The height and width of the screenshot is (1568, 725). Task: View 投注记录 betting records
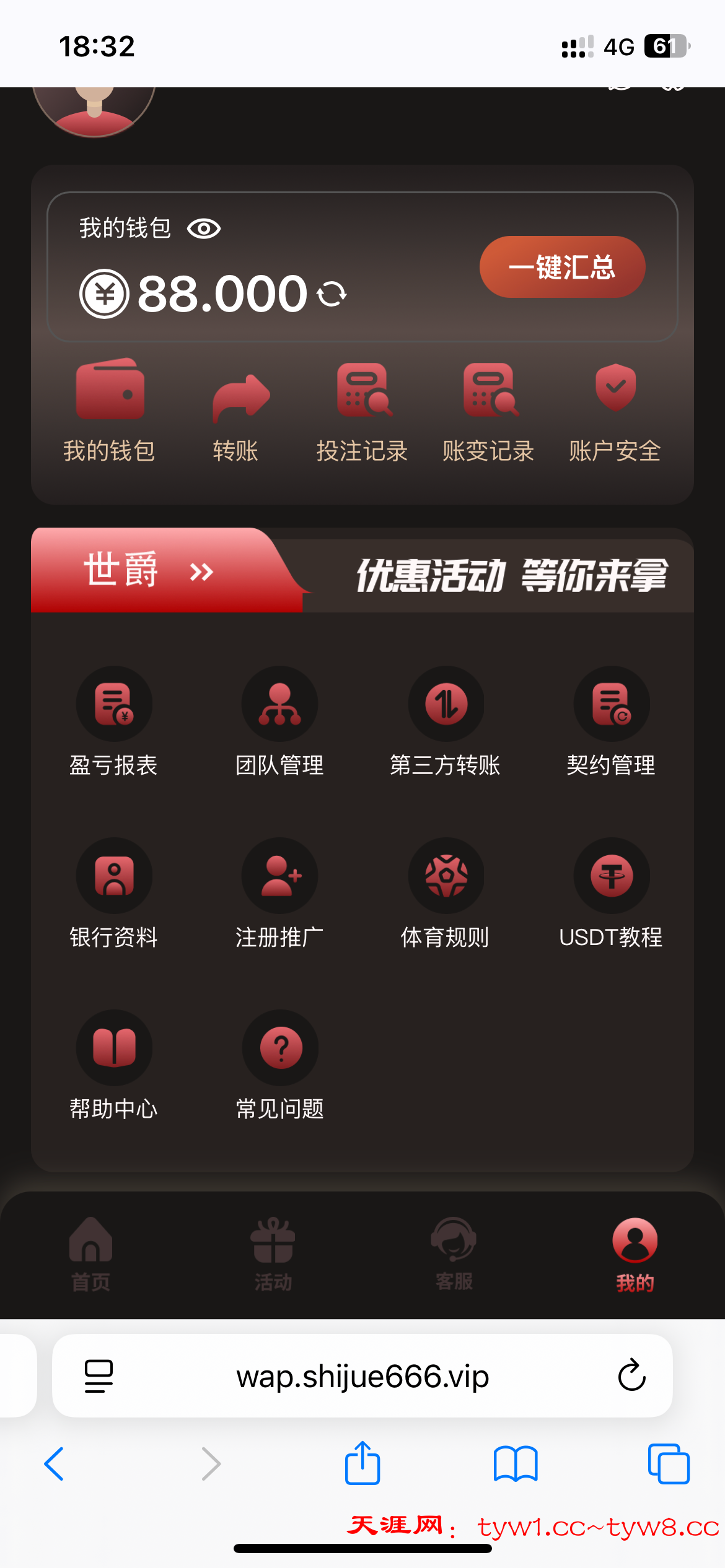pos(362,411)
